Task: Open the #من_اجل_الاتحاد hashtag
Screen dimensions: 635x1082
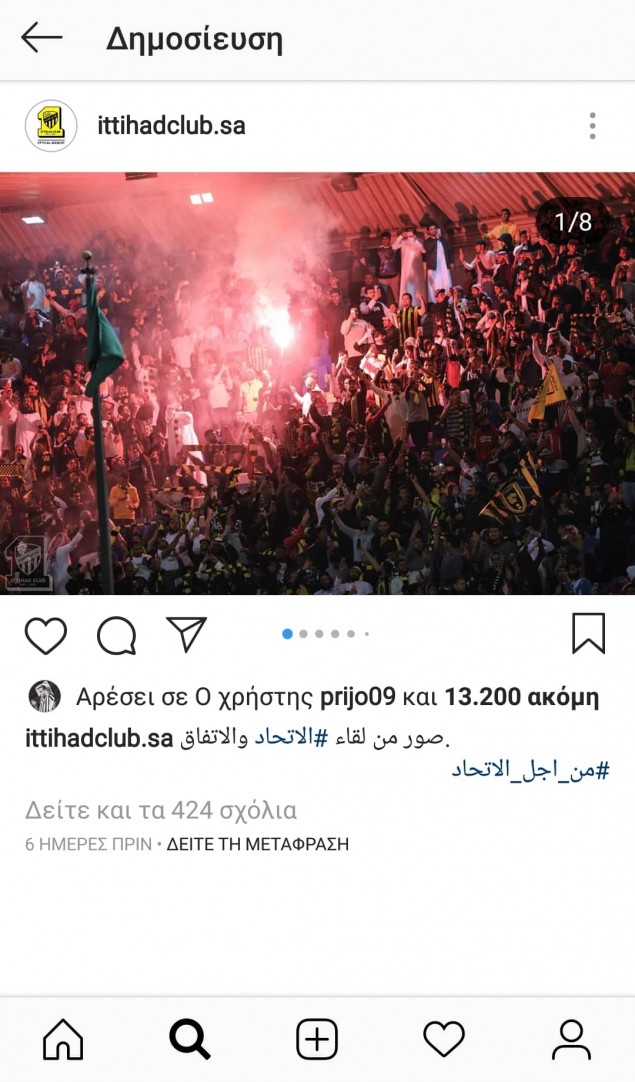Action: [530, 769]
